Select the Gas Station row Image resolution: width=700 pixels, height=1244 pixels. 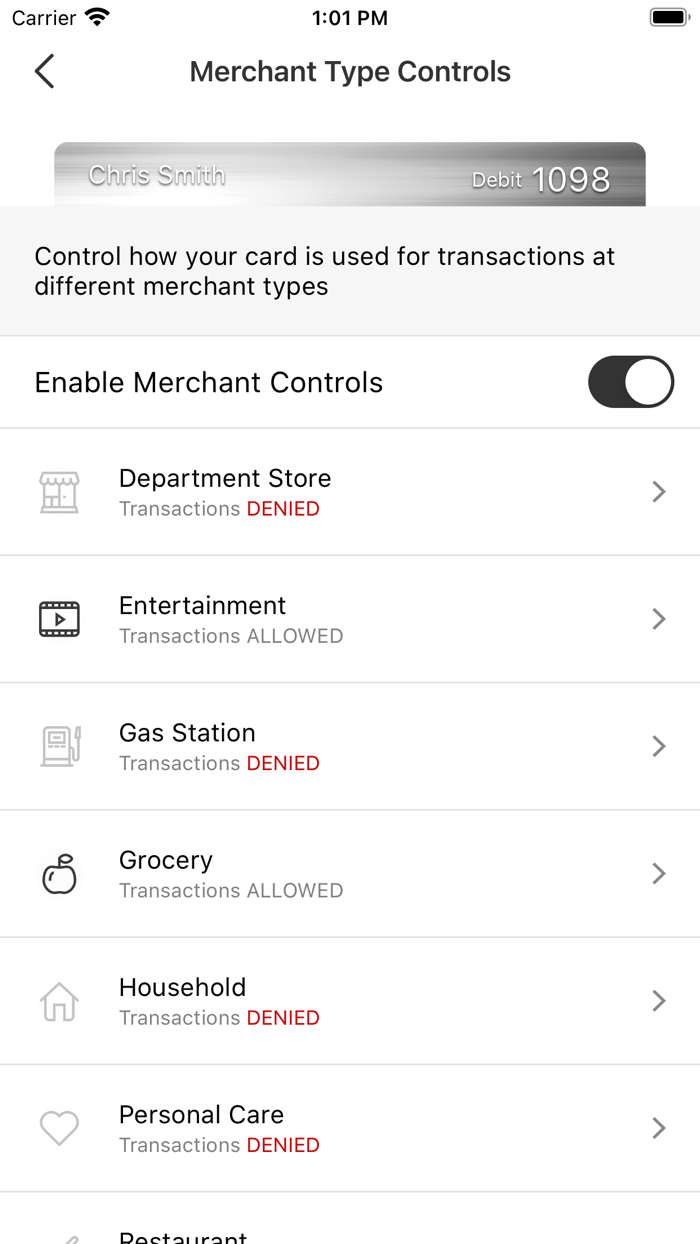pyautogui.click(x=350, y=746)
